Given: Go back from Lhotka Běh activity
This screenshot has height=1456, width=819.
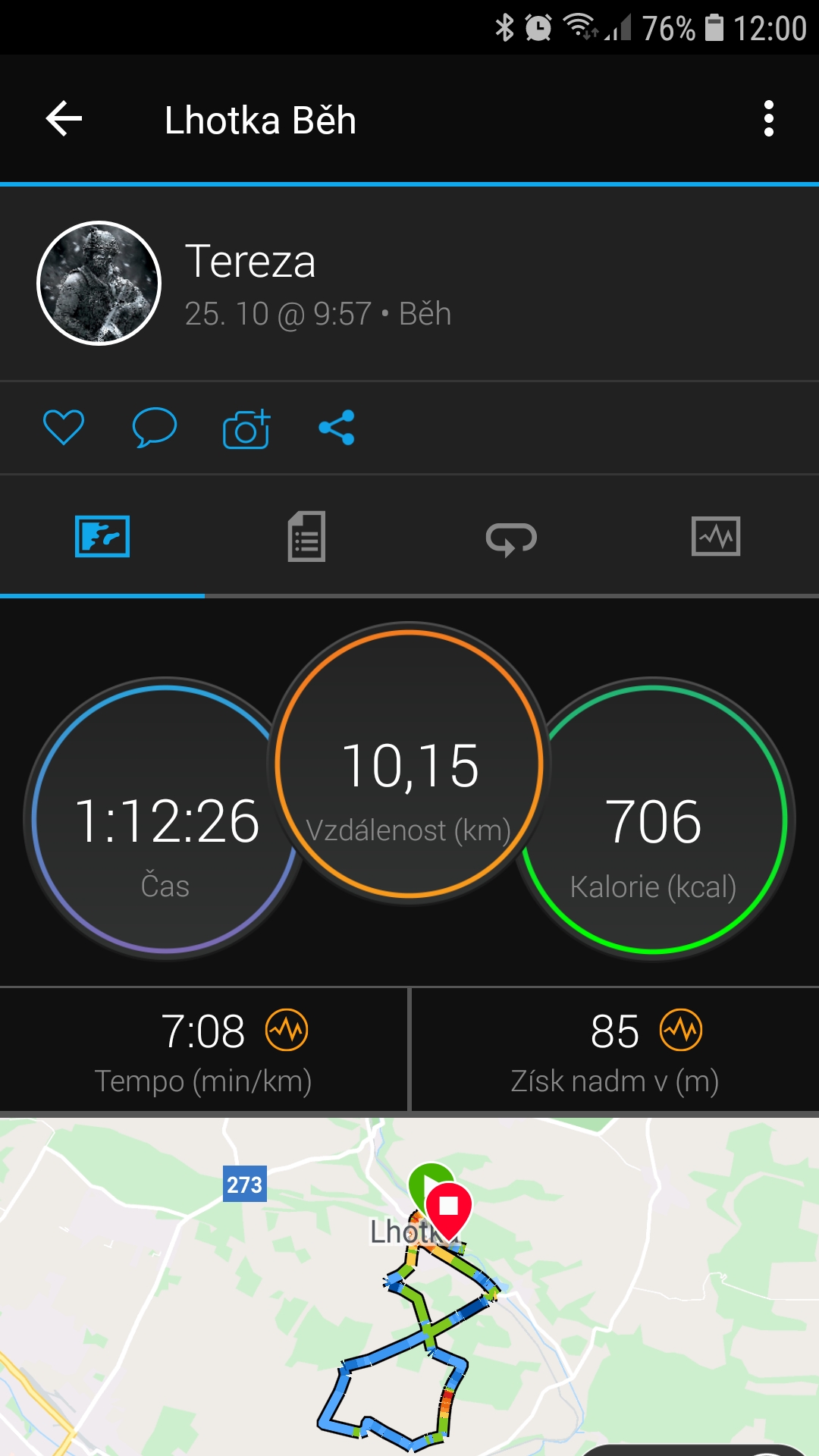Looking at the screenshot, I should 64,119.
